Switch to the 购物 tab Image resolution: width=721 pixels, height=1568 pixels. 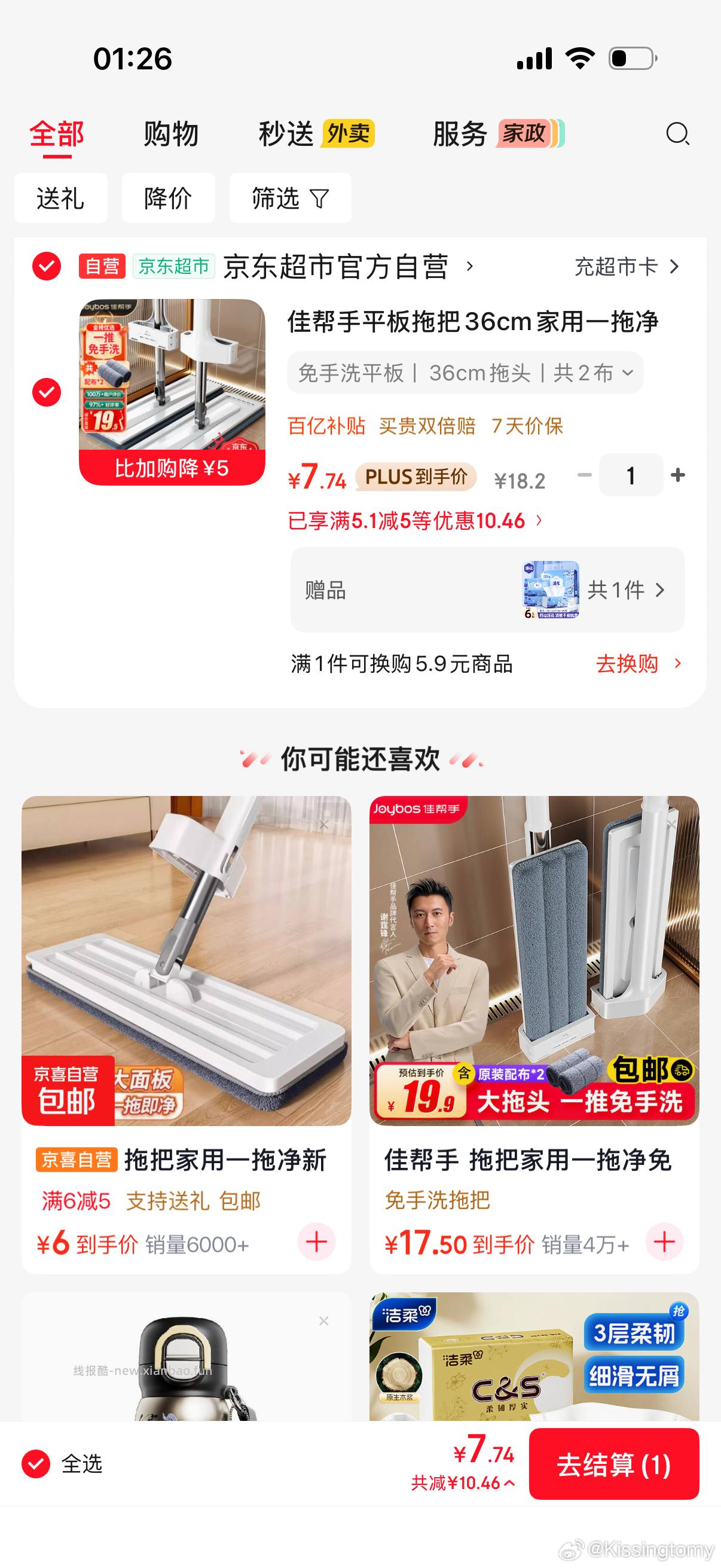[x=171, y=135]
